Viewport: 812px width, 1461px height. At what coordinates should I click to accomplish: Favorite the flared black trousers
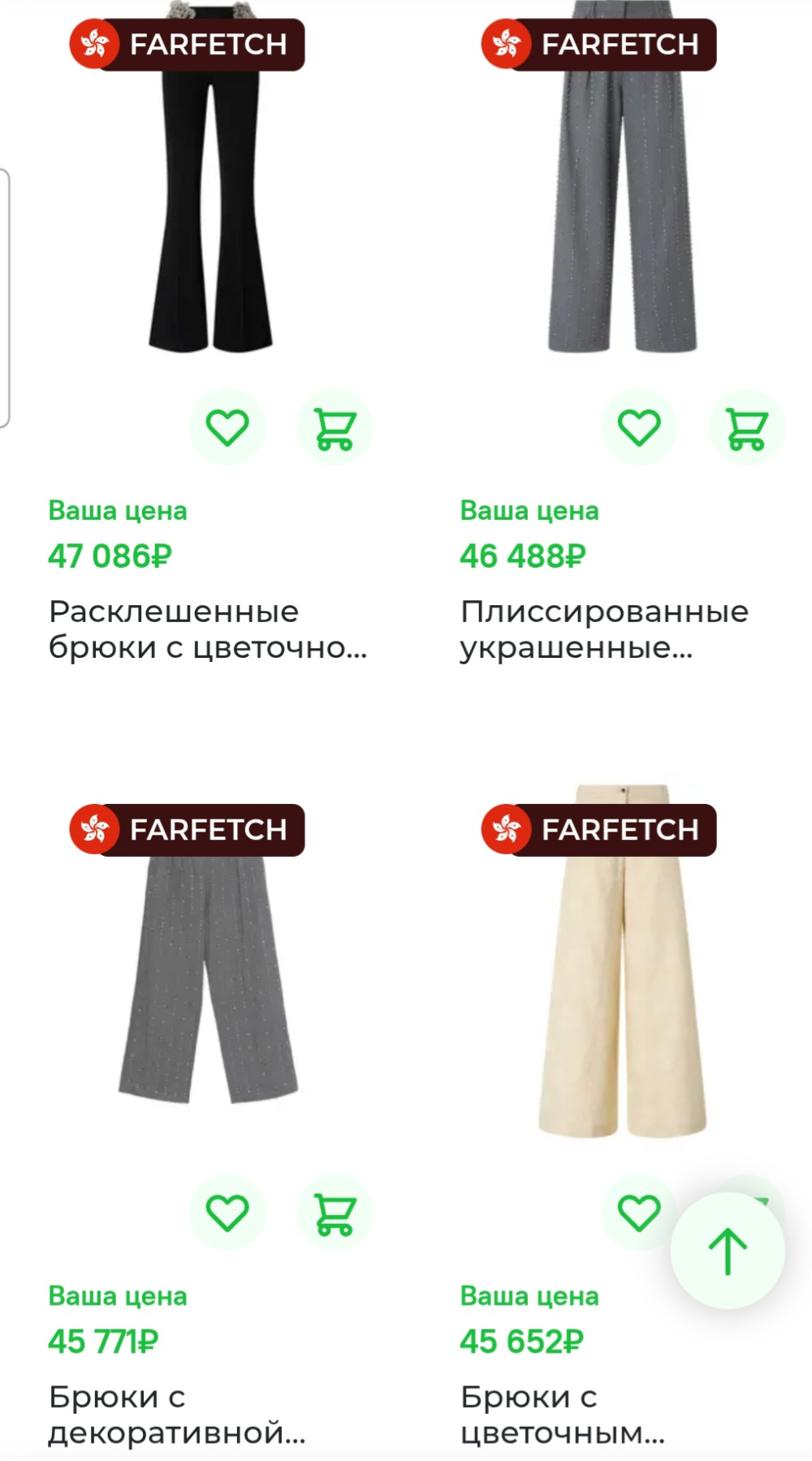[x=227, y=428]
